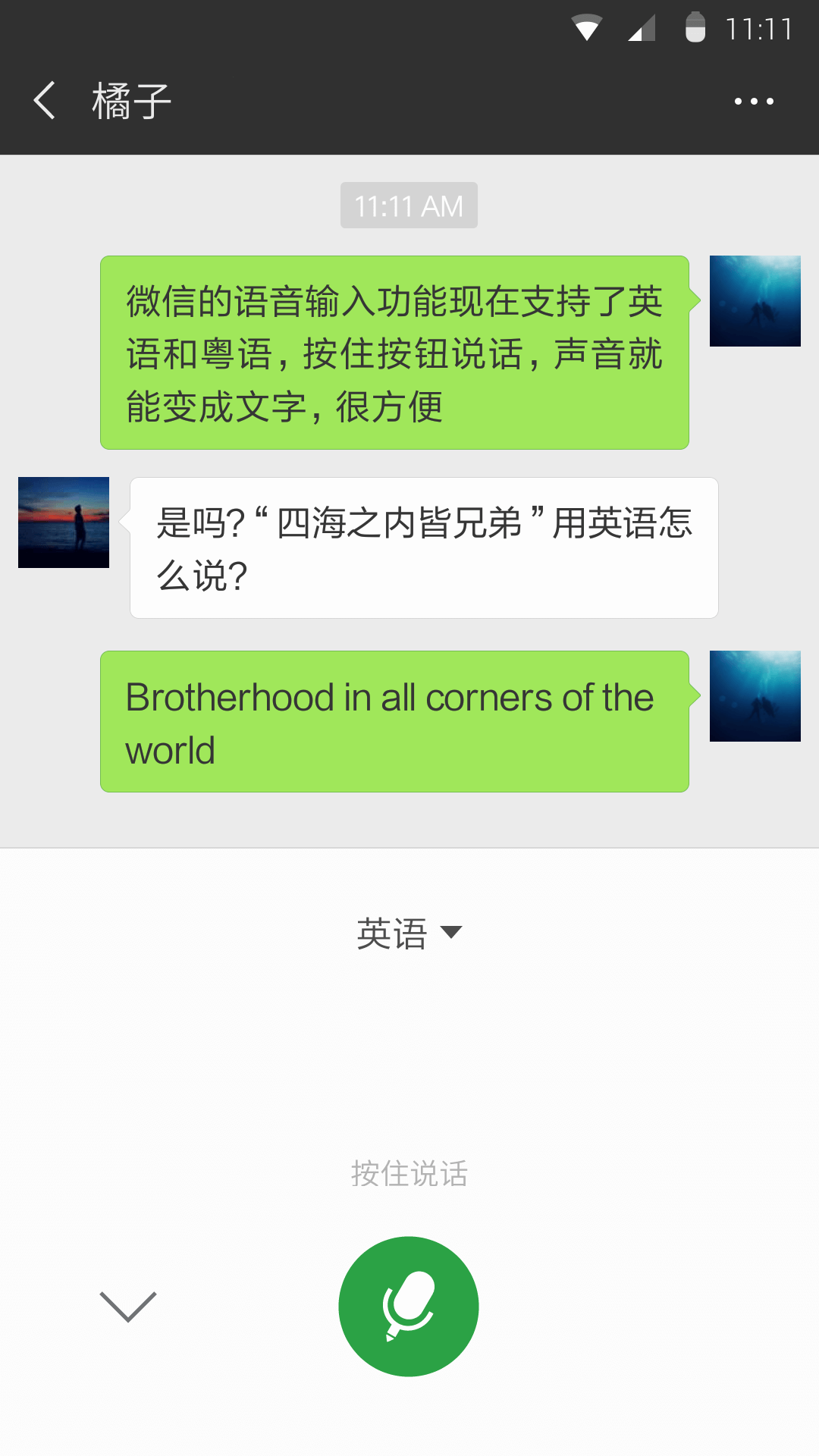Tap the green microphone voice input button
Viewport: 819px width, 1456px height.
pyautogui.click(x=409, y=1306)
